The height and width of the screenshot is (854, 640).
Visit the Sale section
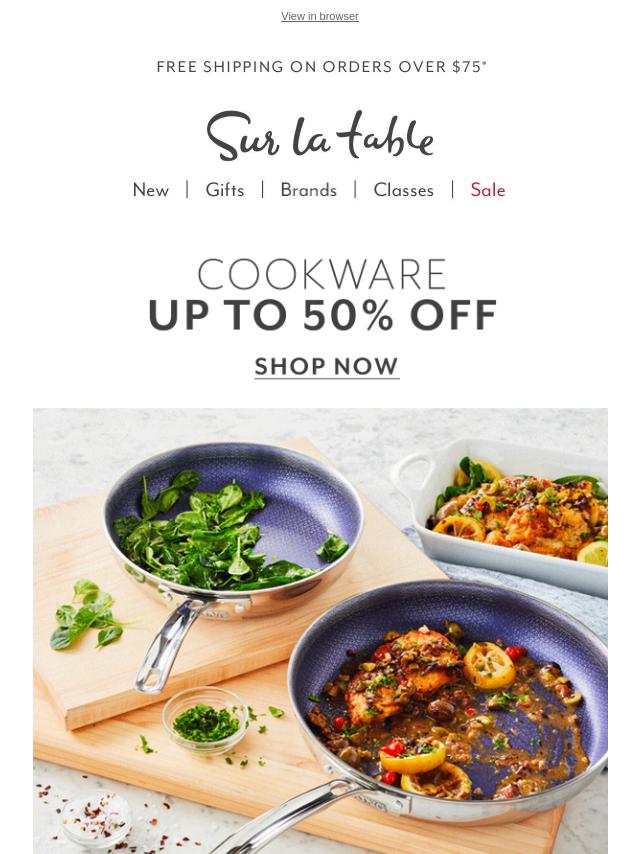click(x=488, y=190)
